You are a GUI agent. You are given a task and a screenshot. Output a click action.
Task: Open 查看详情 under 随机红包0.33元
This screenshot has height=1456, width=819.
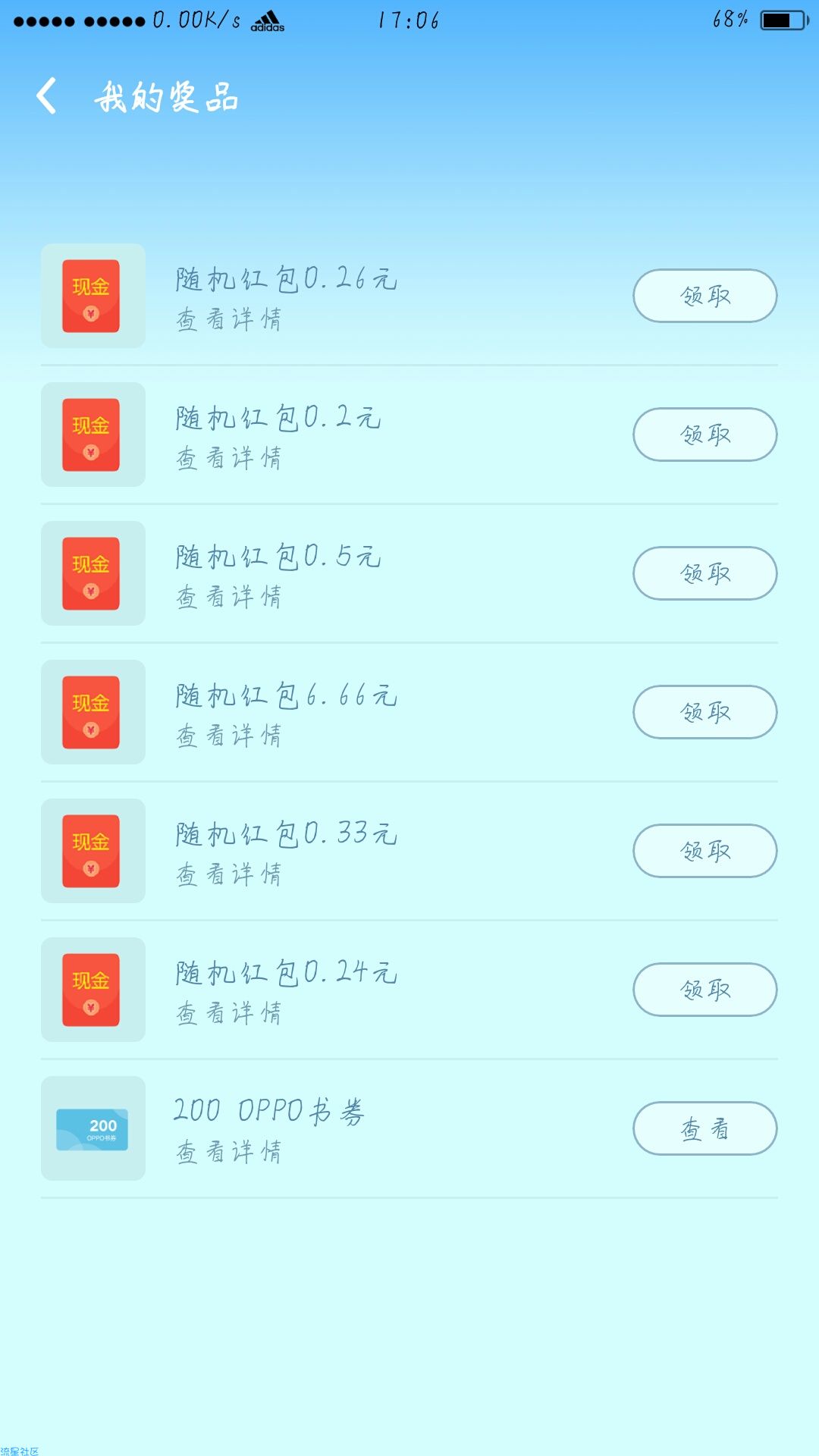click(229, 874)
